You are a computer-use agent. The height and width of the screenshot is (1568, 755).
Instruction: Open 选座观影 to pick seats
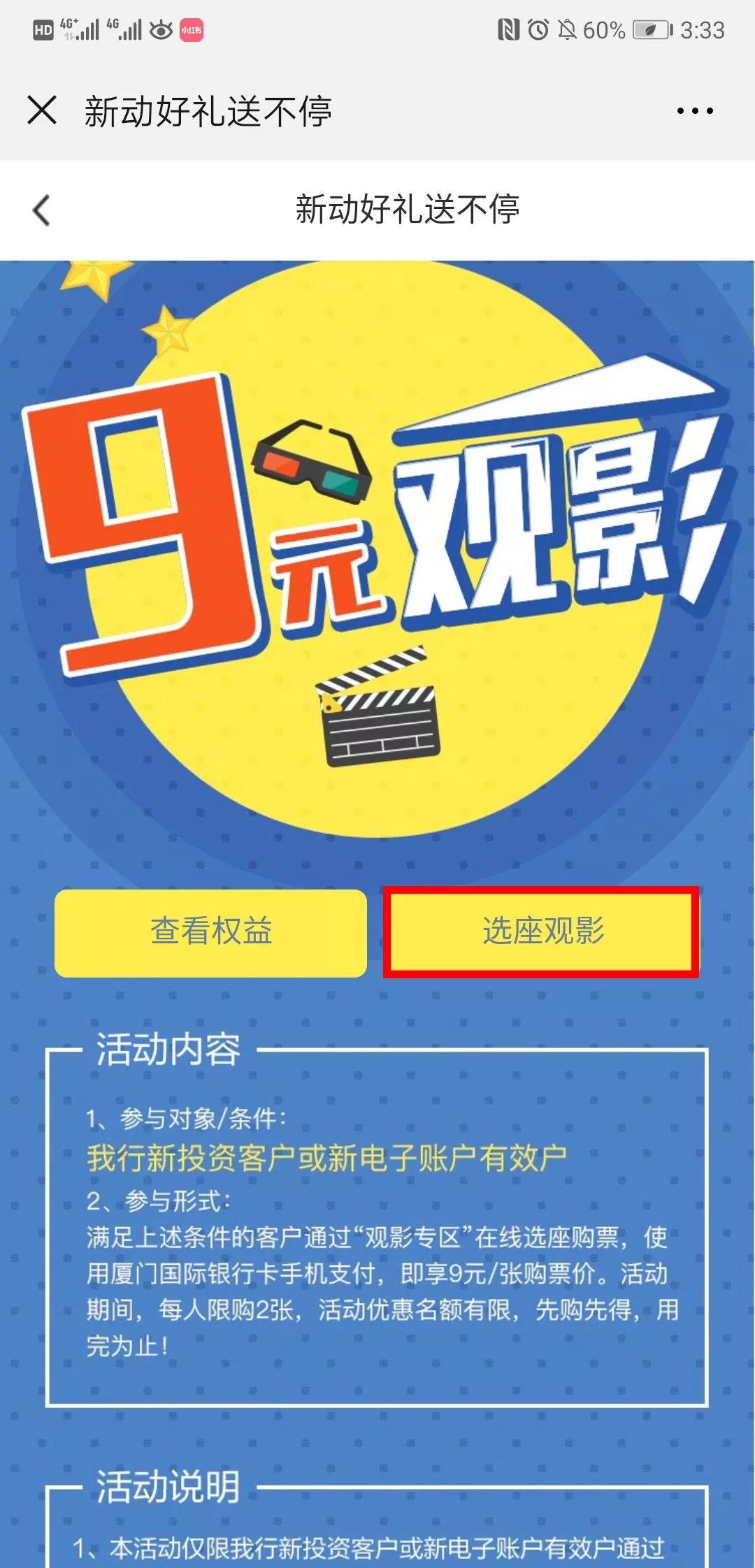pos(541,932)
